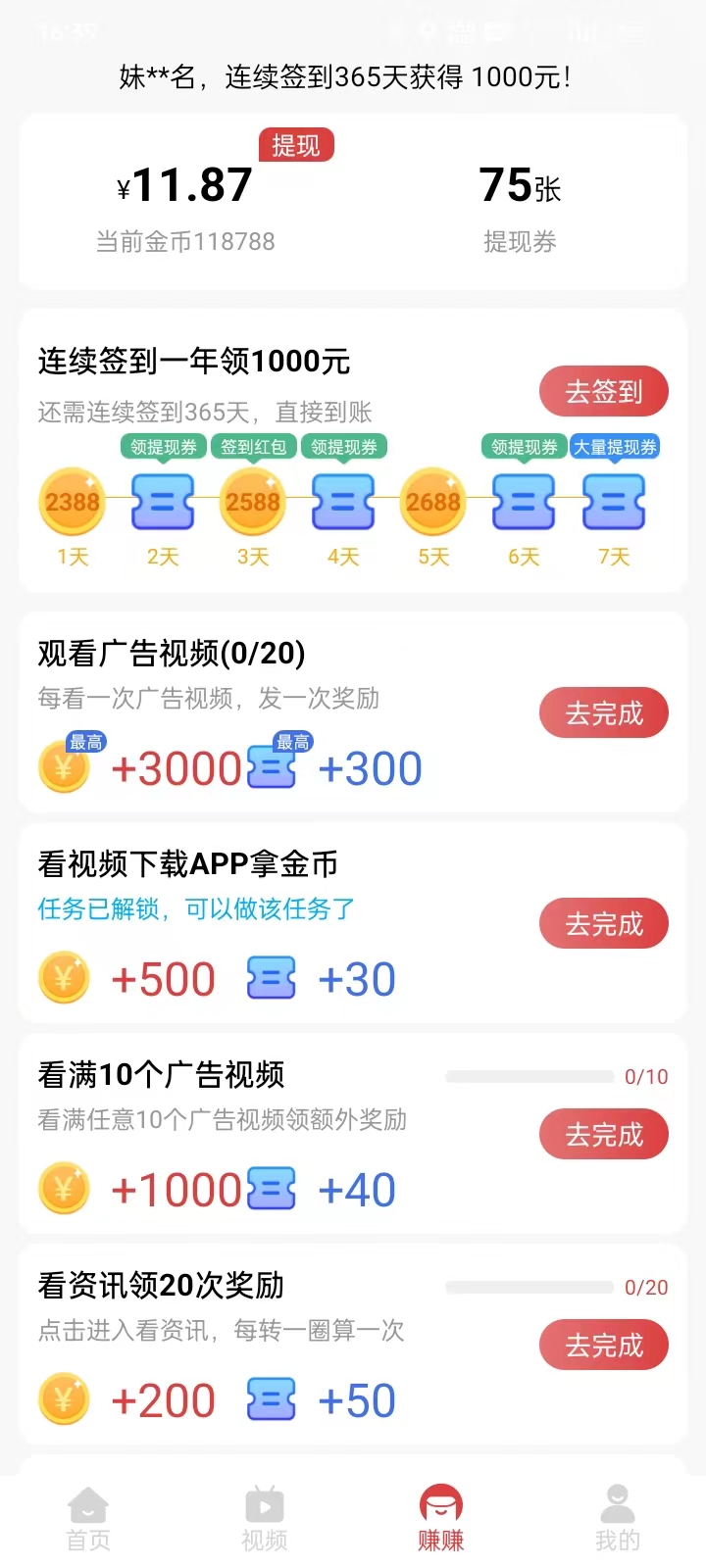Open the 提现 withdraw dialog
The image size is (706, 1568).
coord(296,145)
